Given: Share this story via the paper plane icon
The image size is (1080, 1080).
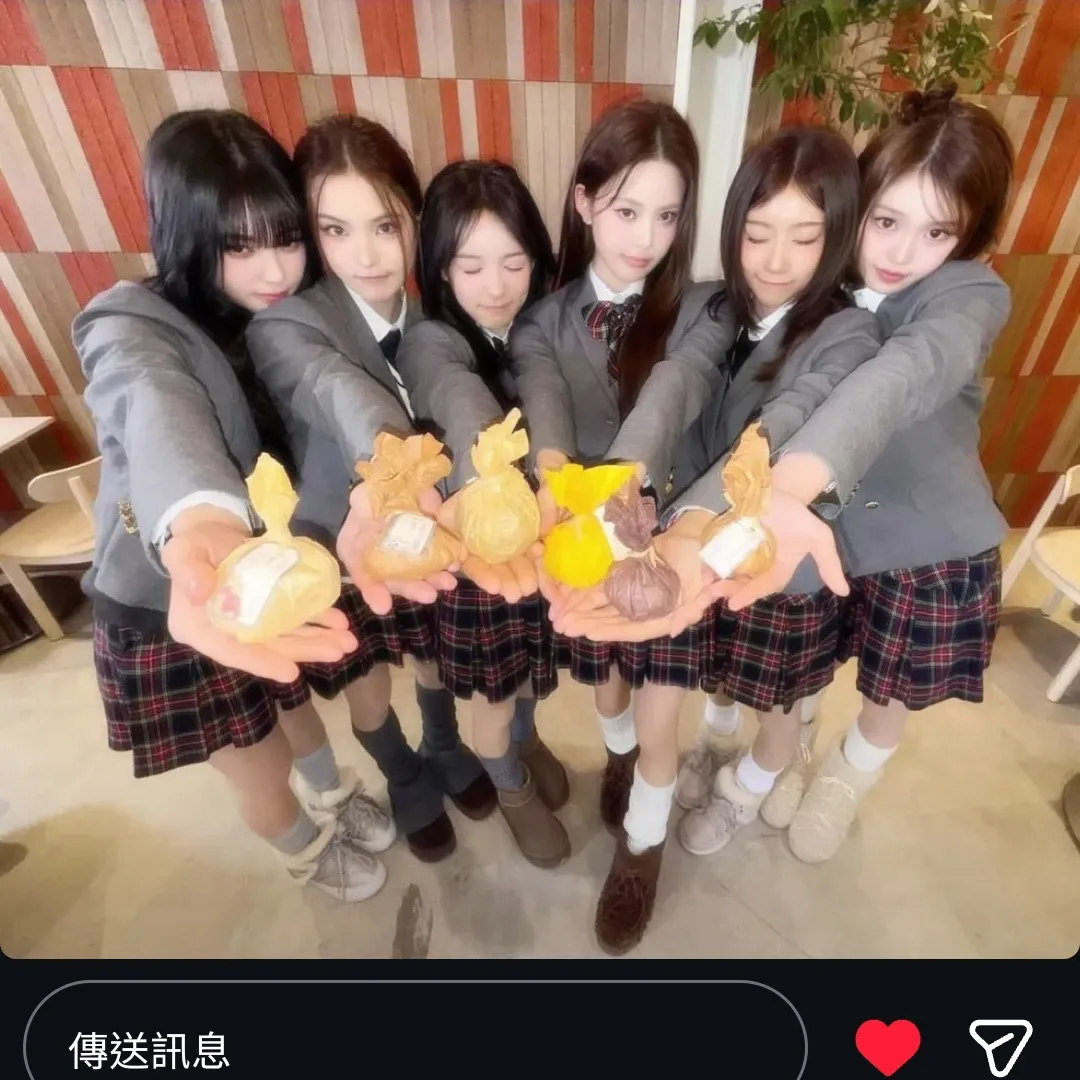Looking at the screenshot, I should [1001, 1047].
